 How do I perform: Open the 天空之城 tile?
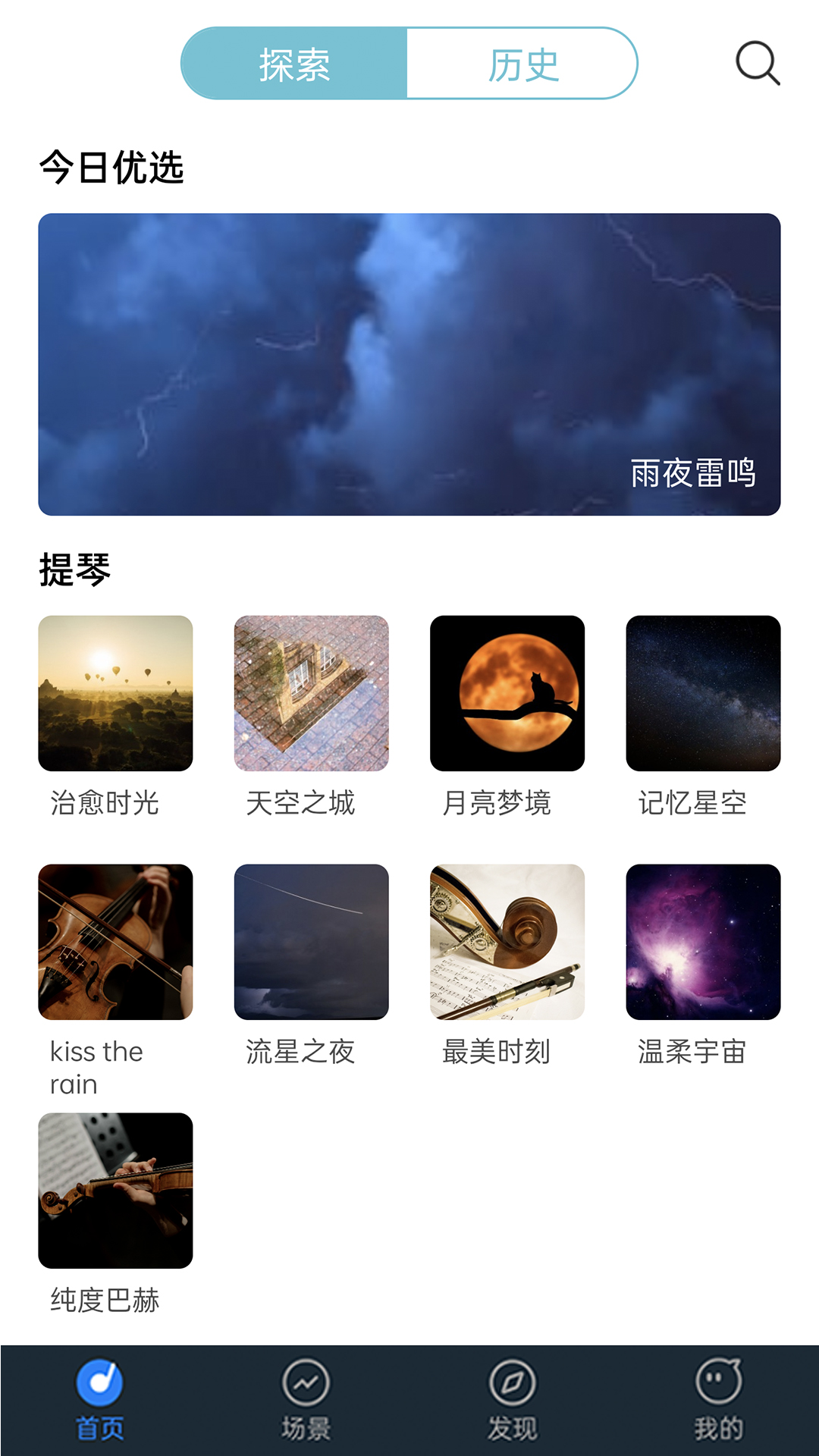tap(311, 693)
